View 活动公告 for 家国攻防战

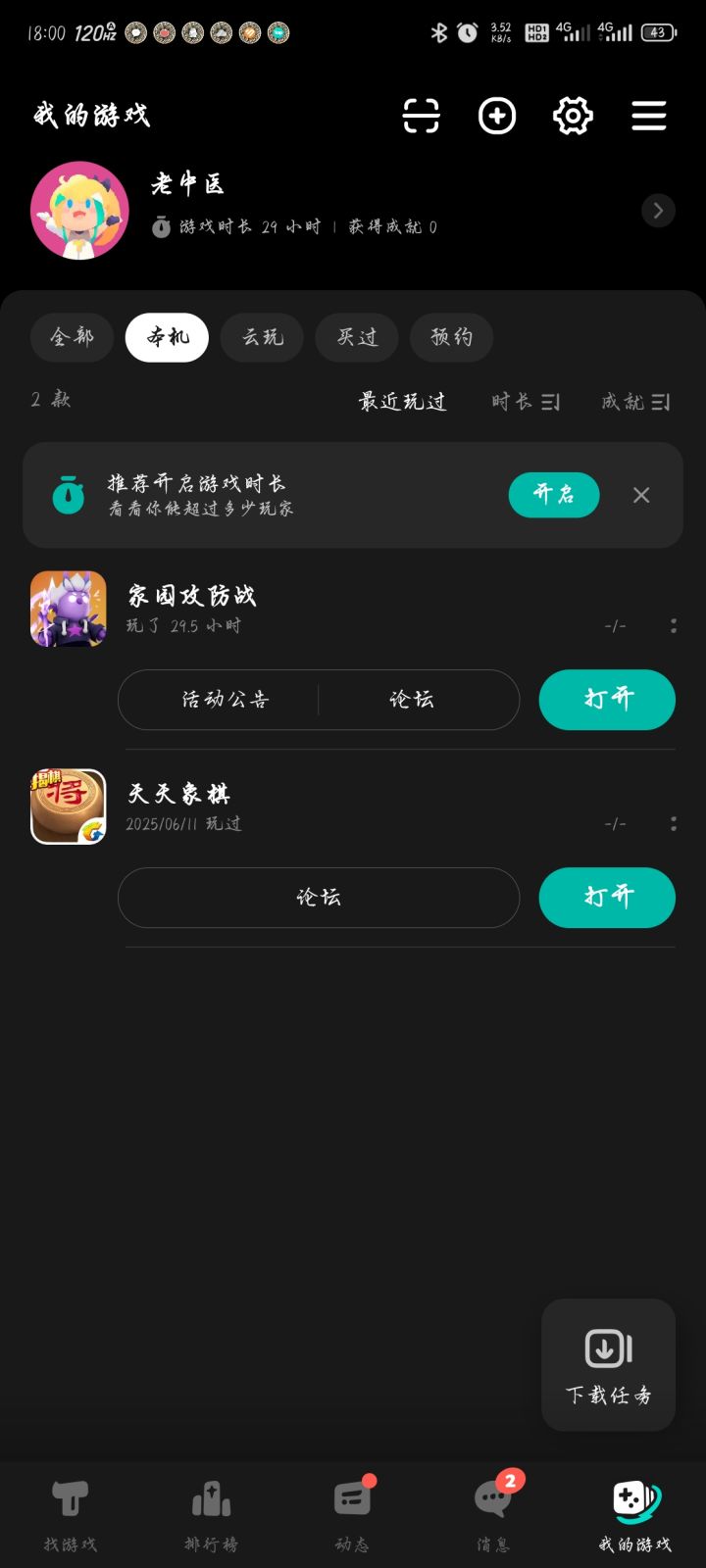(225, 700)
